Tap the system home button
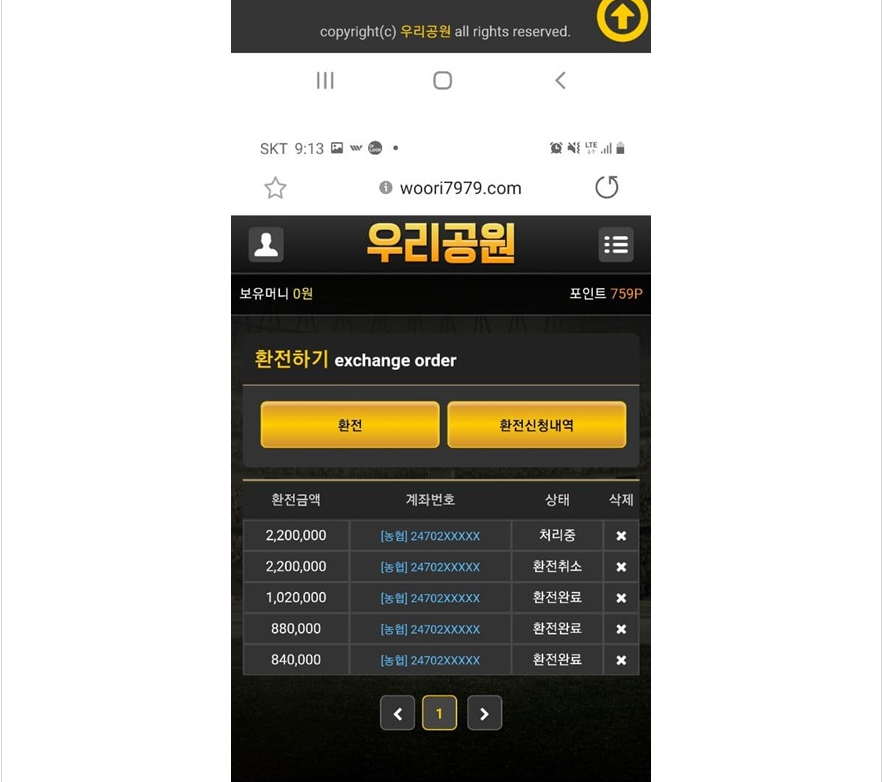Image resolution: width=883 pixels, height=782 pixels. pos(442,81)
